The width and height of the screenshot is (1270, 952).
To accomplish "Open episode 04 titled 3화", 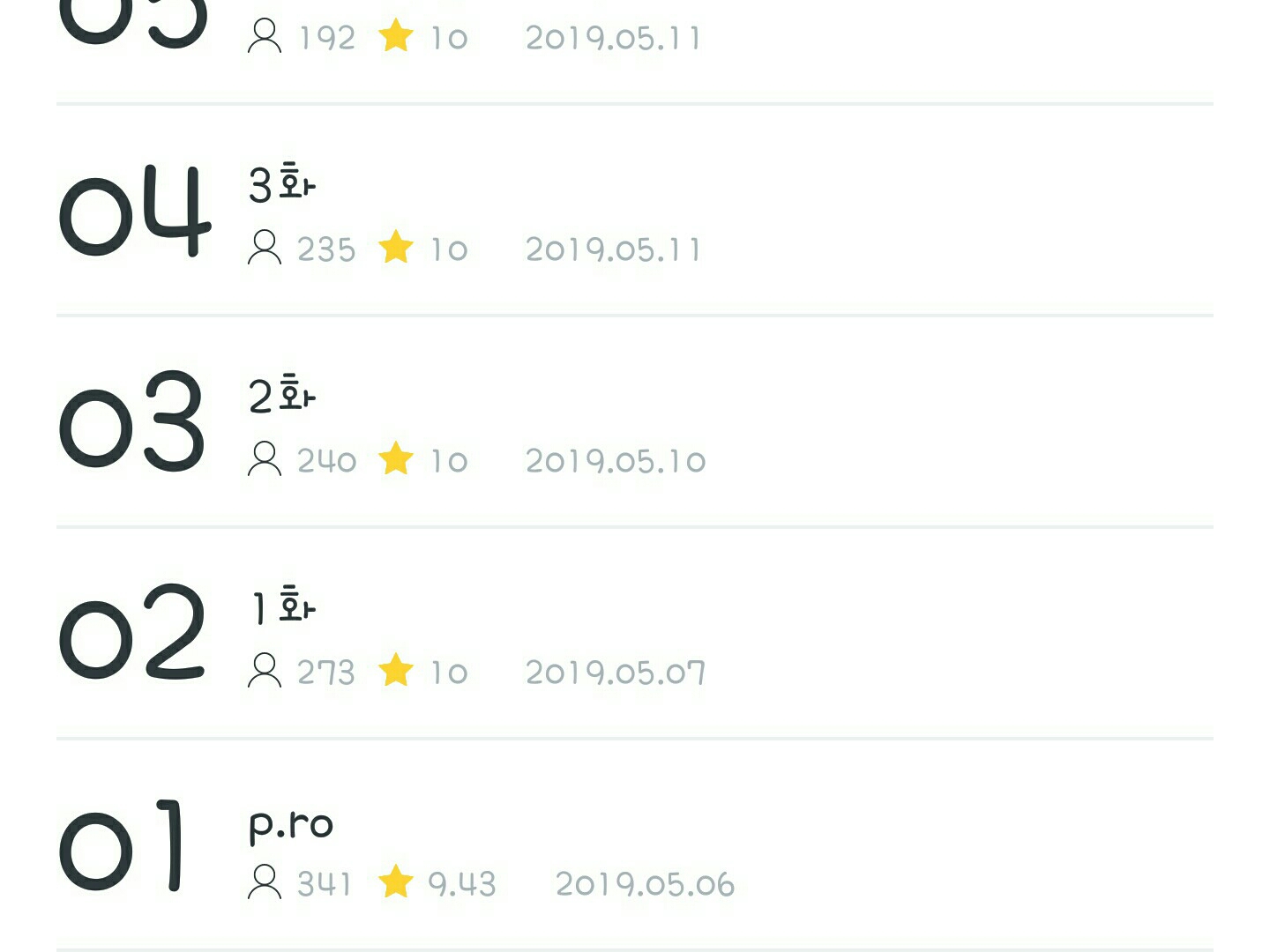I will point(635,210).
